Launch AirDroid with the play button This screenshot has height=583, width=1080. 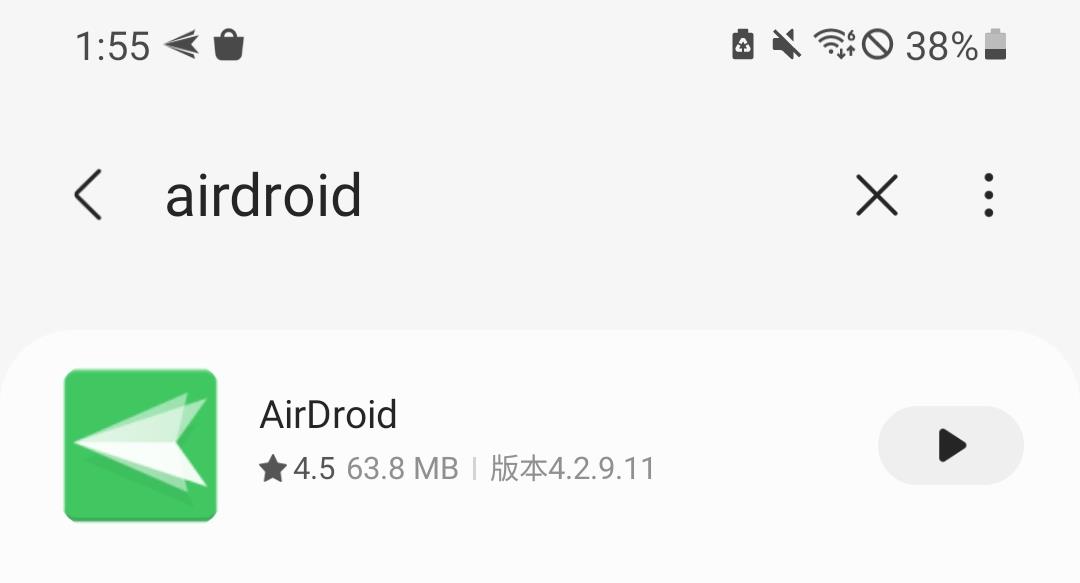tap(950, 446)
